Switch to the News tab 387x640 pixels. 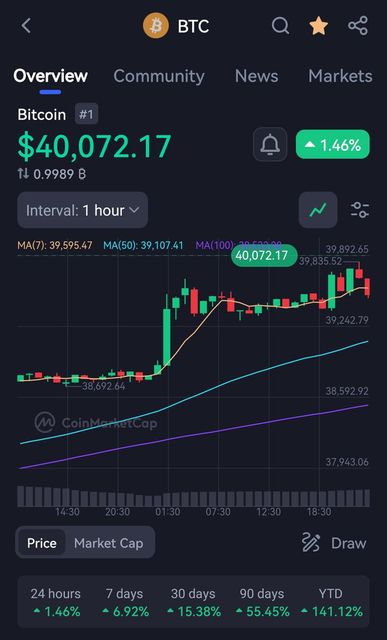[x=256, y=76]
